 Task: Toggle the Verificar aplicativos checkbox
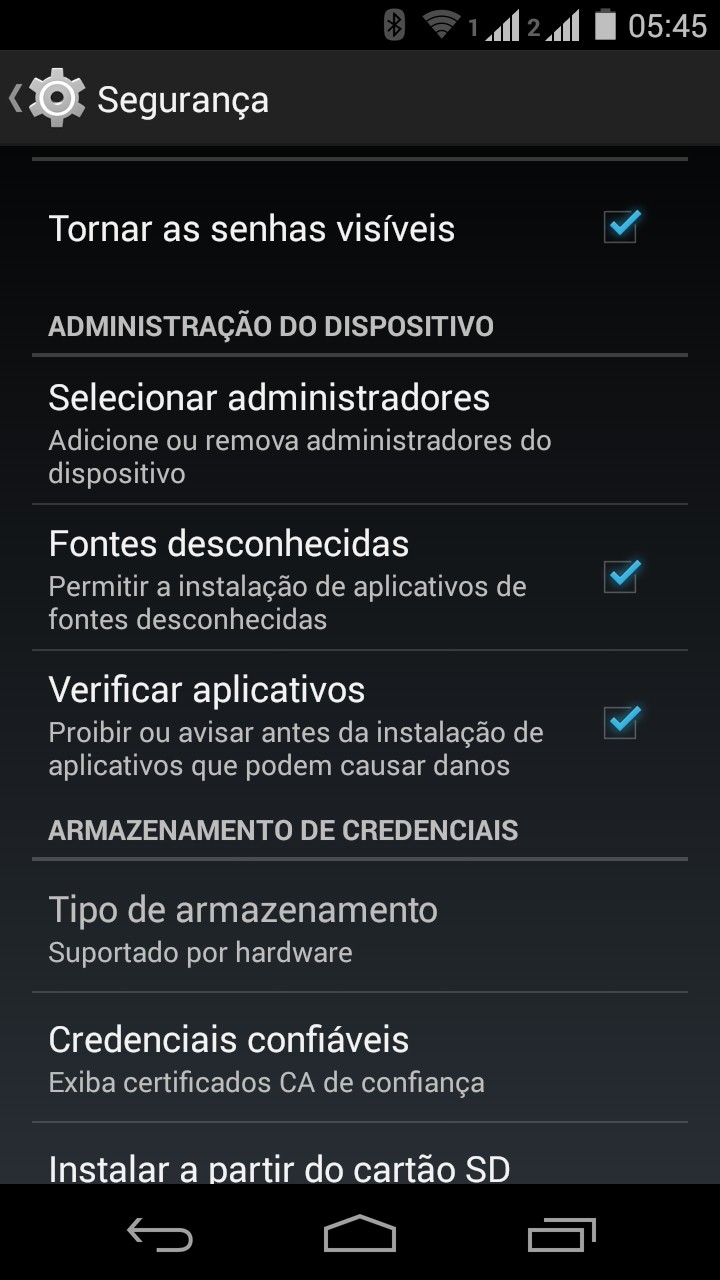[x=621, y=721]
